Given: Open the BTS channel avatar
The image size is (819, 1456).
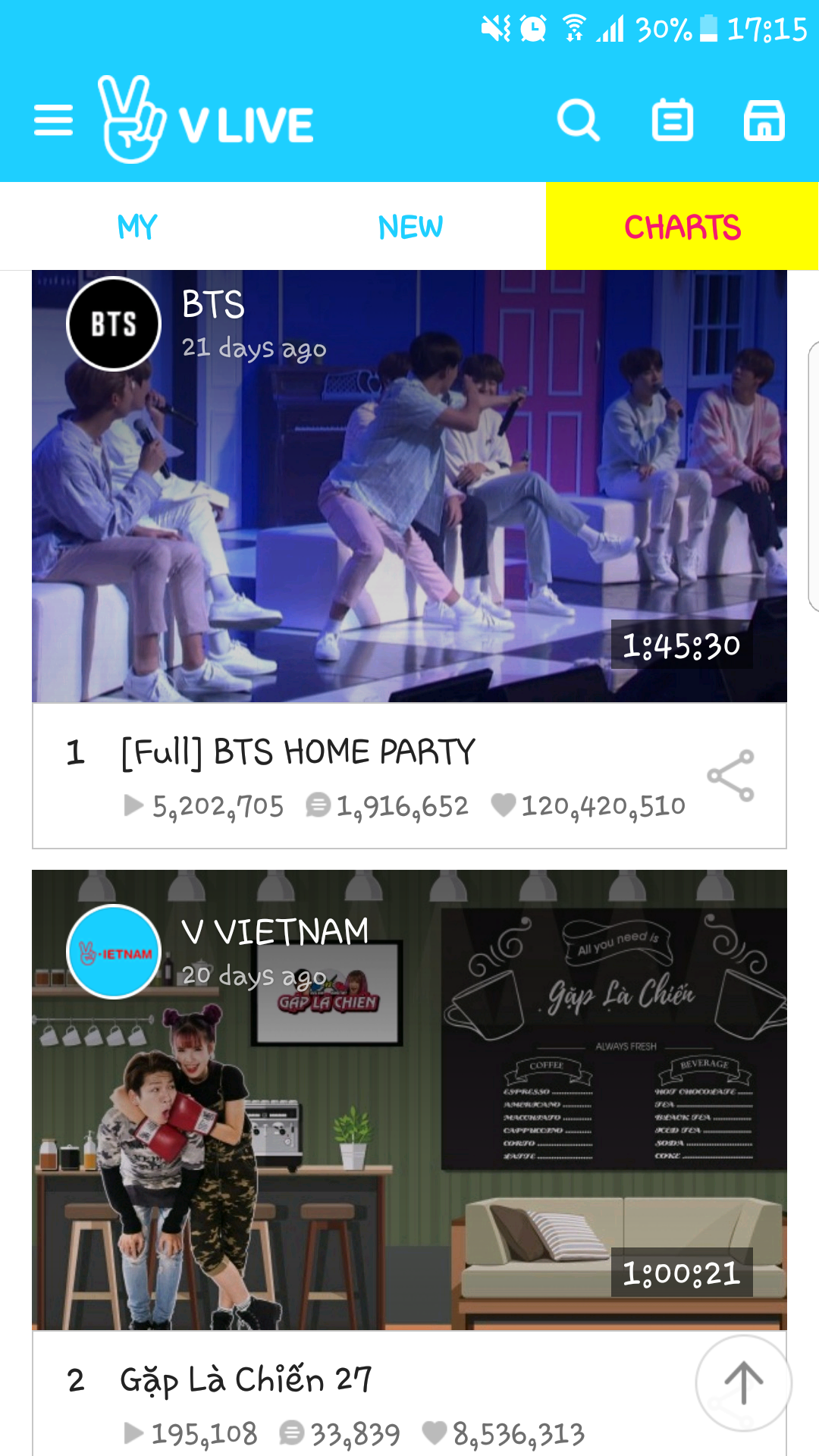Looking at the screenshot, I should (114, 324).
